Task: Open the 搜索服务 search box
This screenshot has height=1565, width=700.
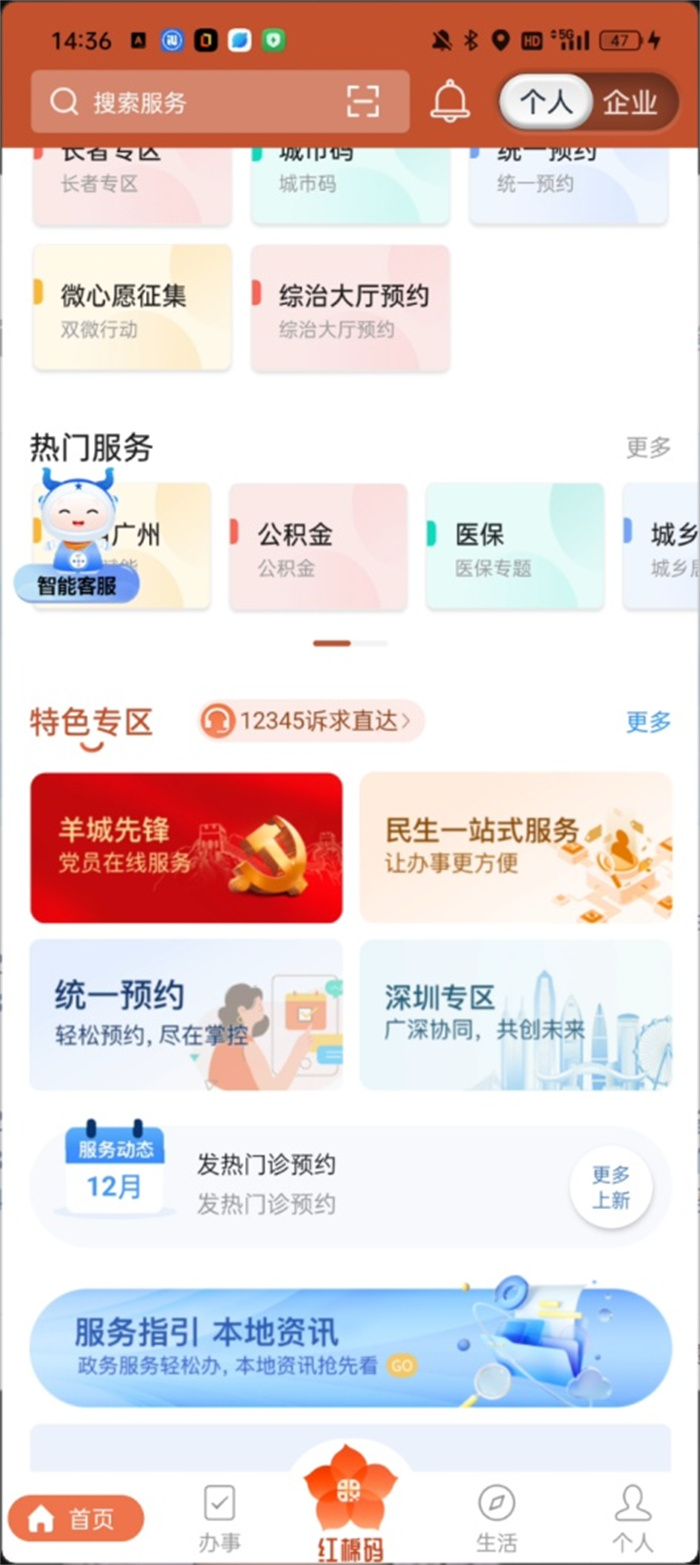Action: [x=190, y=102]
